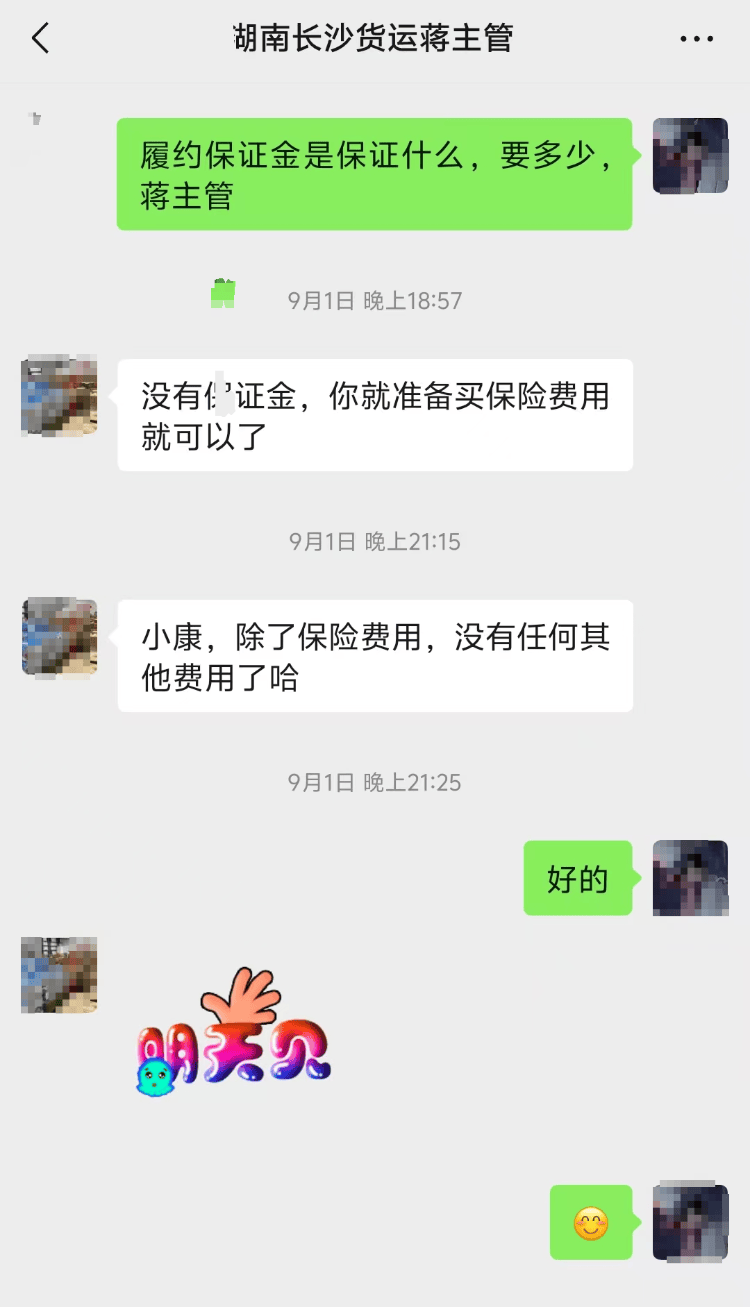
Task: Tap the contact avatar next to the 明天见 sticker
Action: tap(58, 977)
